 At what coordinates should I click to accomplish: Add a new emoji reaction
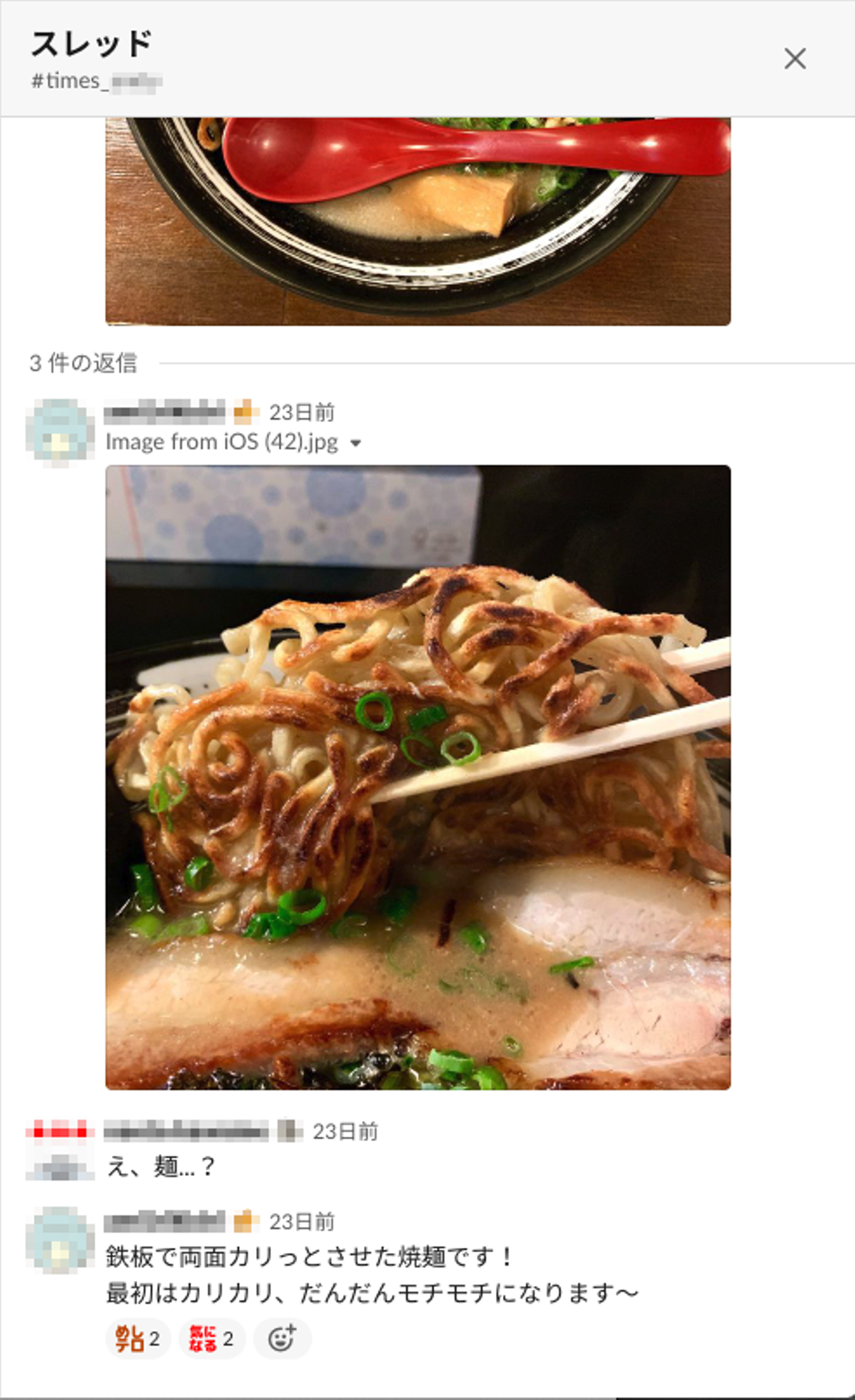(282, 1339)
